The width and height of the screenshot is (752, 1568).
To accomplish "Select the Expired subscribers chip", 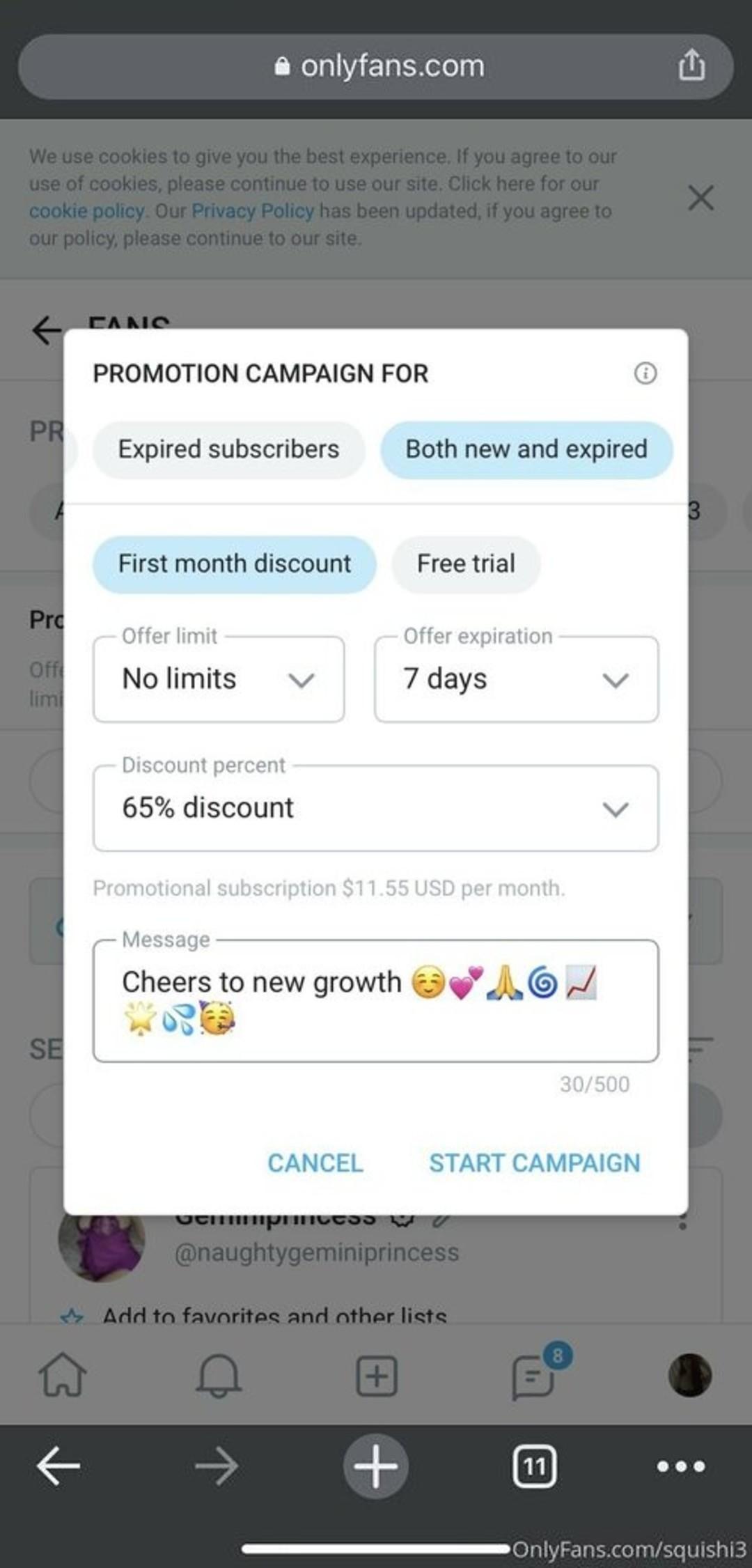I will tap(228, 449).
